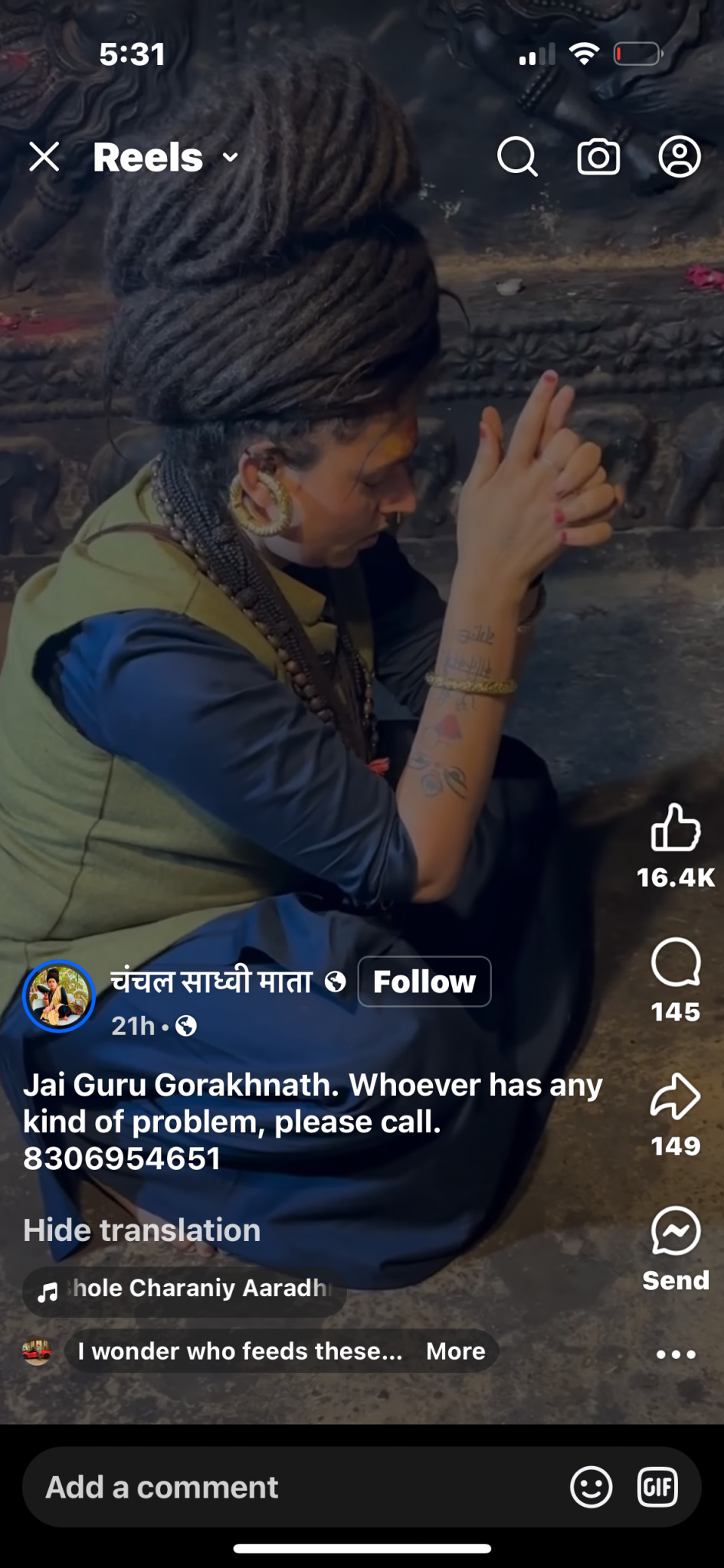
Task: Open your profile icon
Action: pyautogui.click(x=679, y=157)
